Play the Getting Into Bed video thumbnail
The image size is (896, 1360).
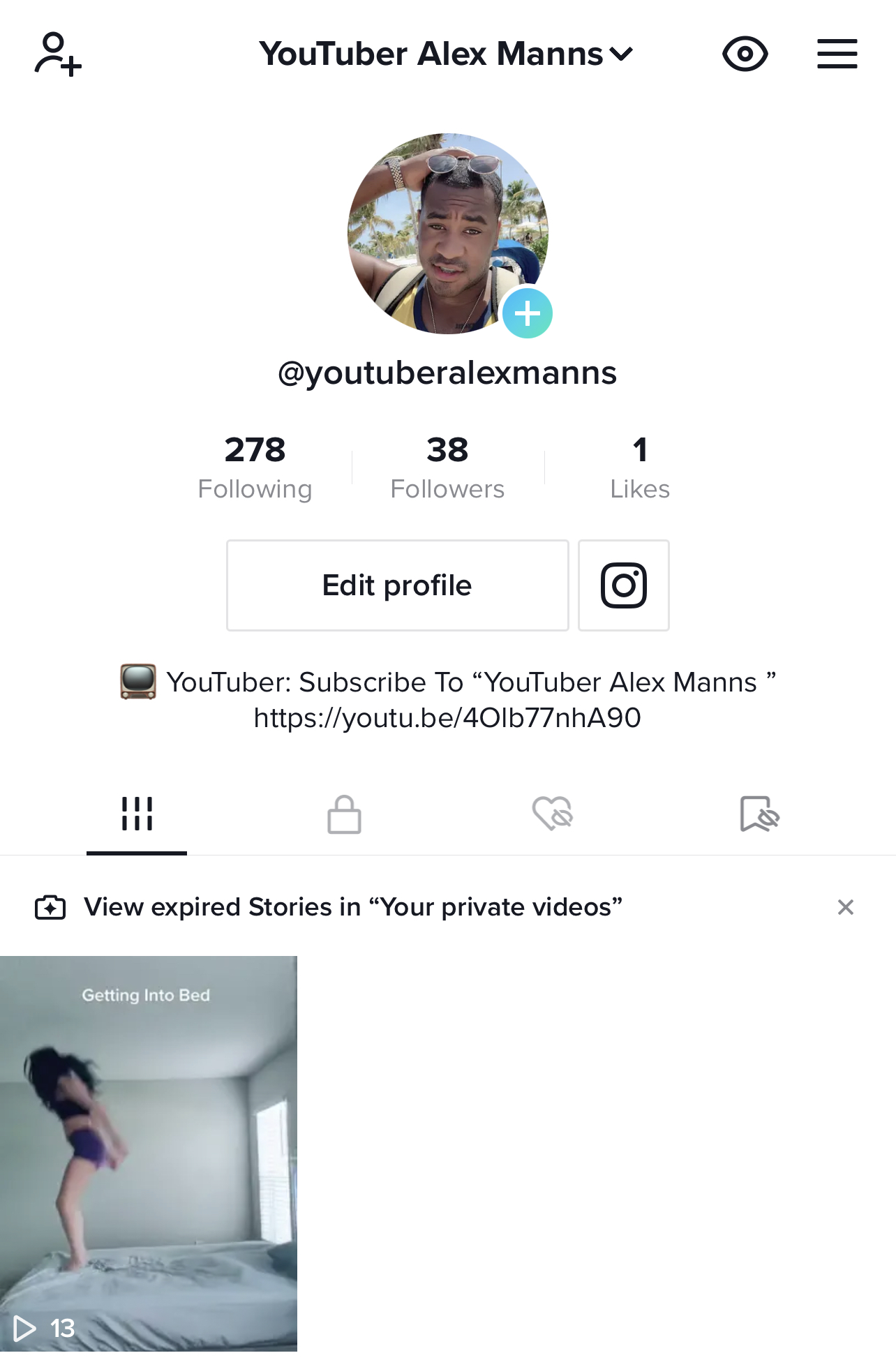tap(149, 1151)
